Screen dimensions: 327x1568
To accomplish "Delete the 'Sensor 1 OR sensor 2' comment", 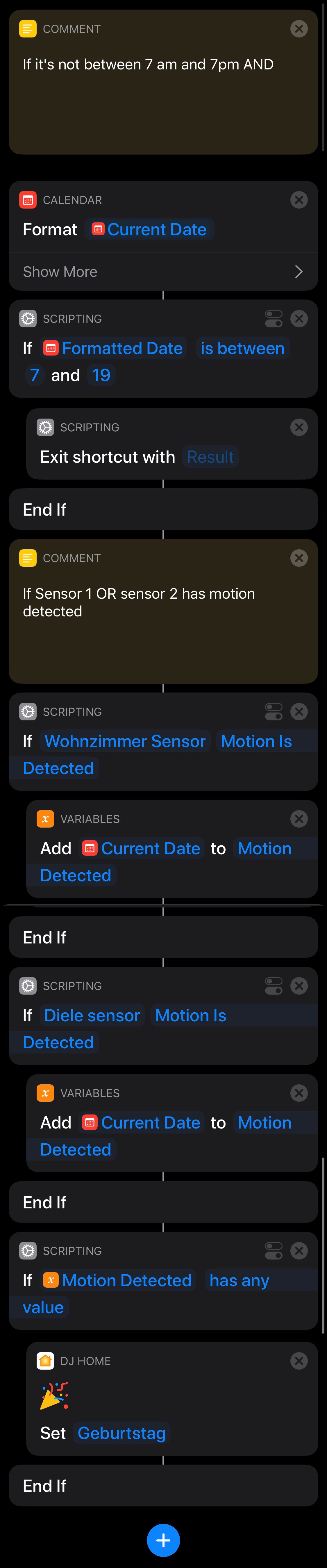I will pyautogui.click(x=299, y=558).
